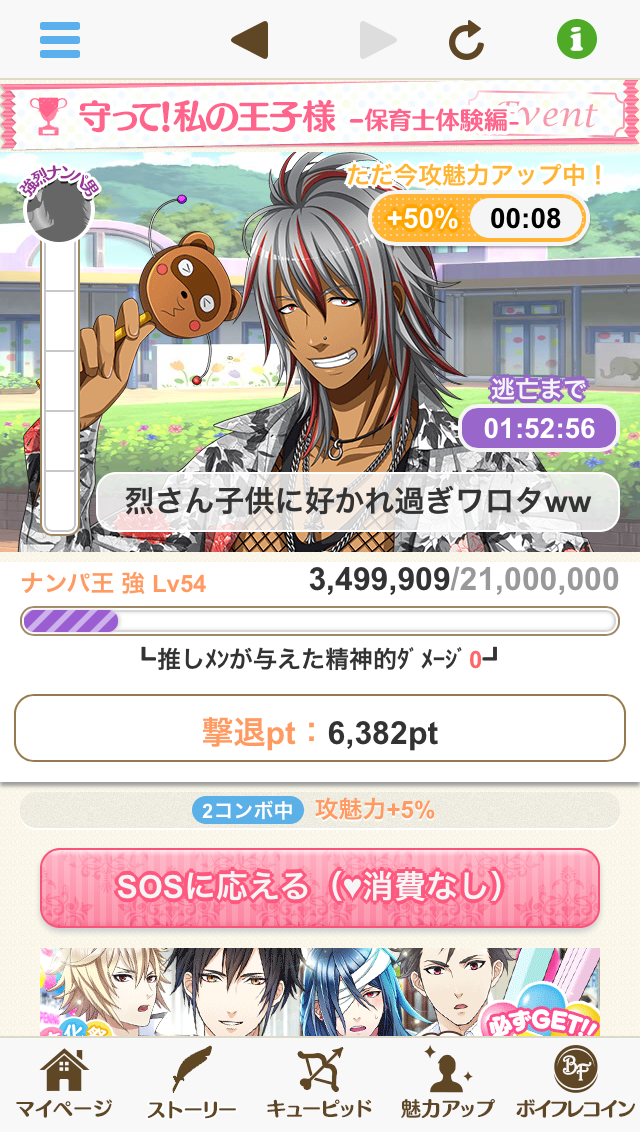Go to the キューピッド tab

click(319, 1086)
